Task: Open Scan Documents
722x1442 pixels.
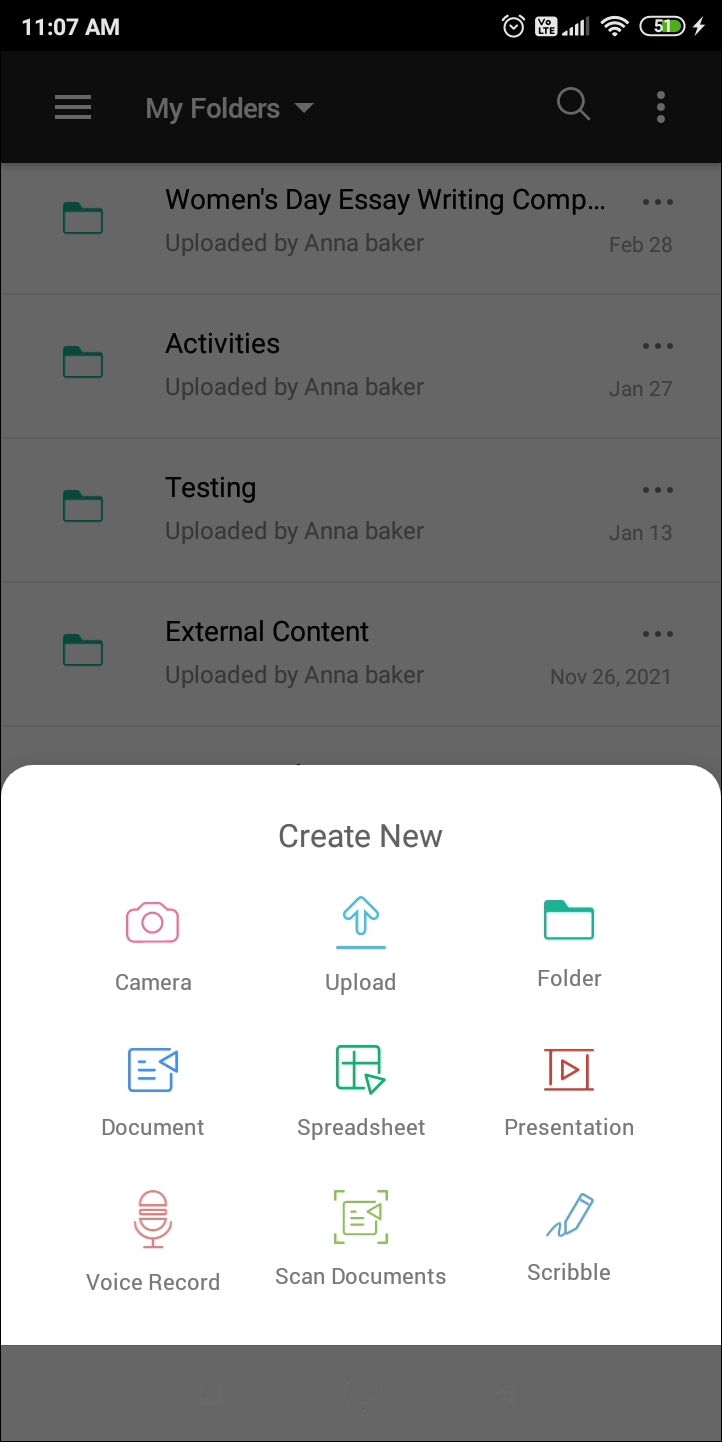Action: click(360, 1237)
